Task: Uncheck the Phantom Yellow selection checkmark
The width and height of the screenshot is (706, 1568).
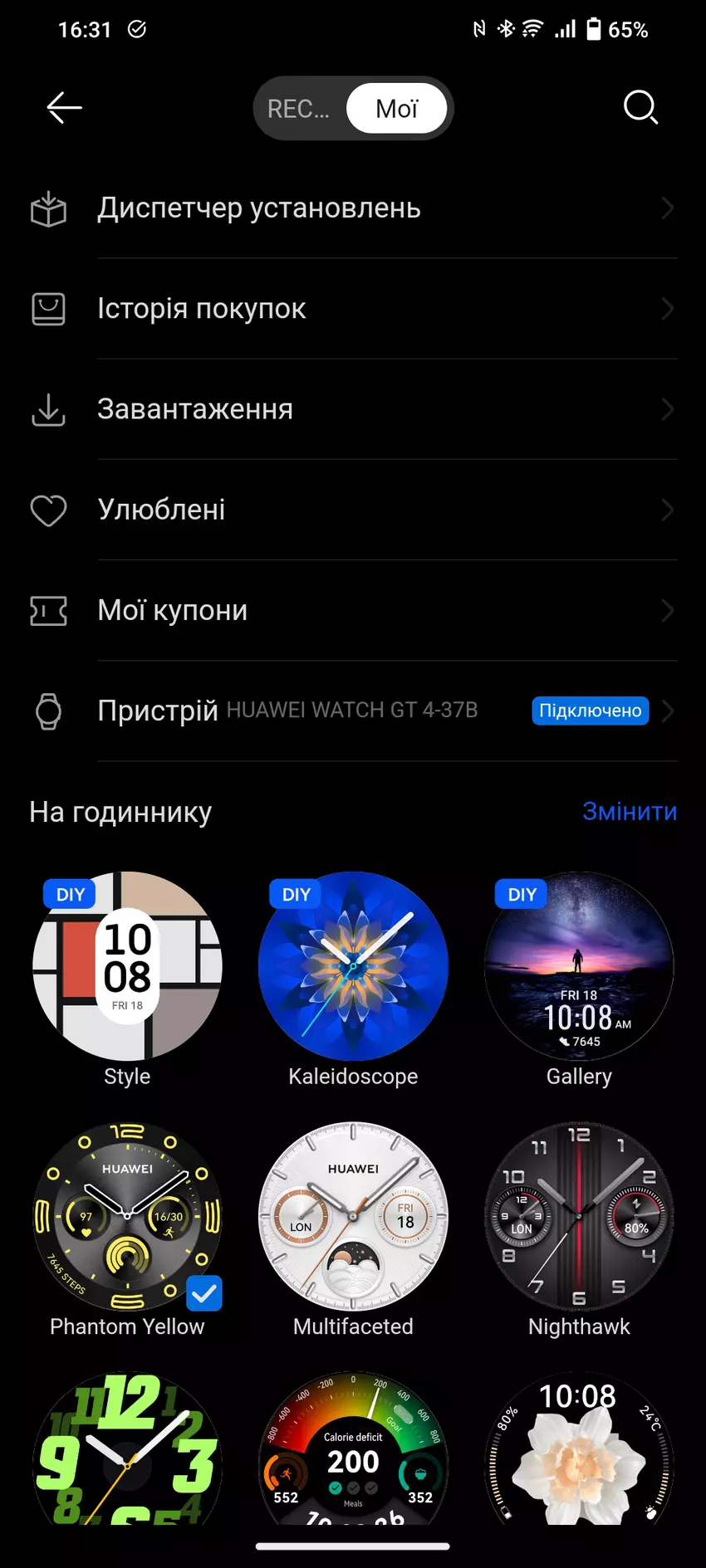Action: point(204,1293)
